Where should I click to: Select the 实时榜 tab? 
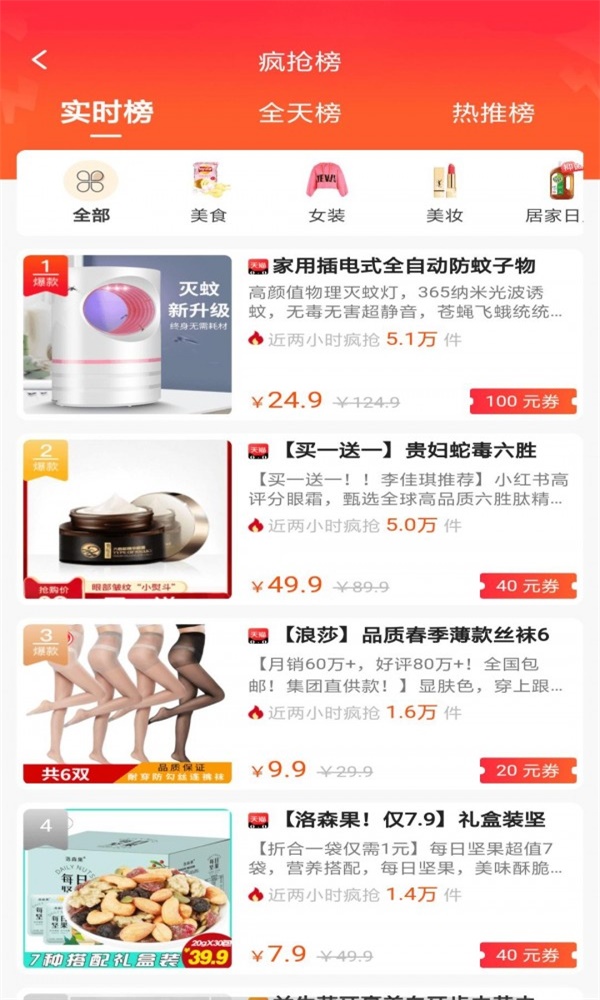pyautogui.click(x=106, y=112)
